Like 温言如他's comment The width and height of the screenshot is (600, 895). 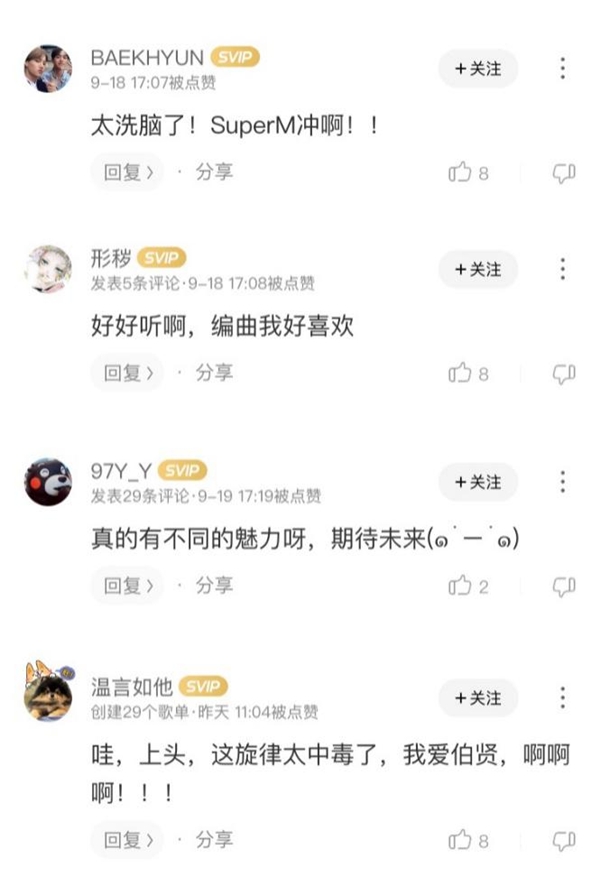pyautogui.click(x=461, y=840)
